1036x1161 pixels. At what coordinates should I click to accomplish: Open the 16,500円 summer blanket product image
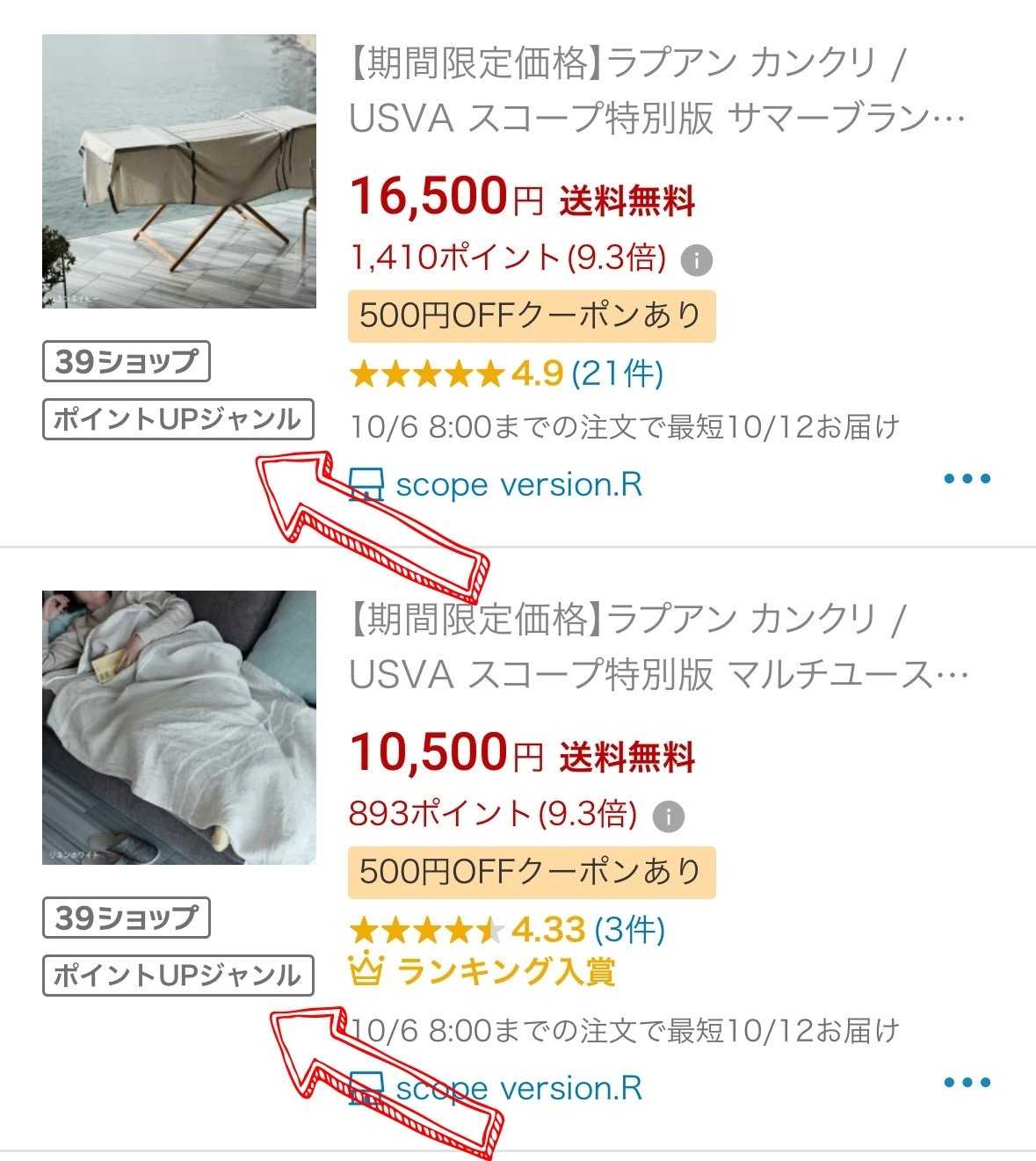click(178, 171)
